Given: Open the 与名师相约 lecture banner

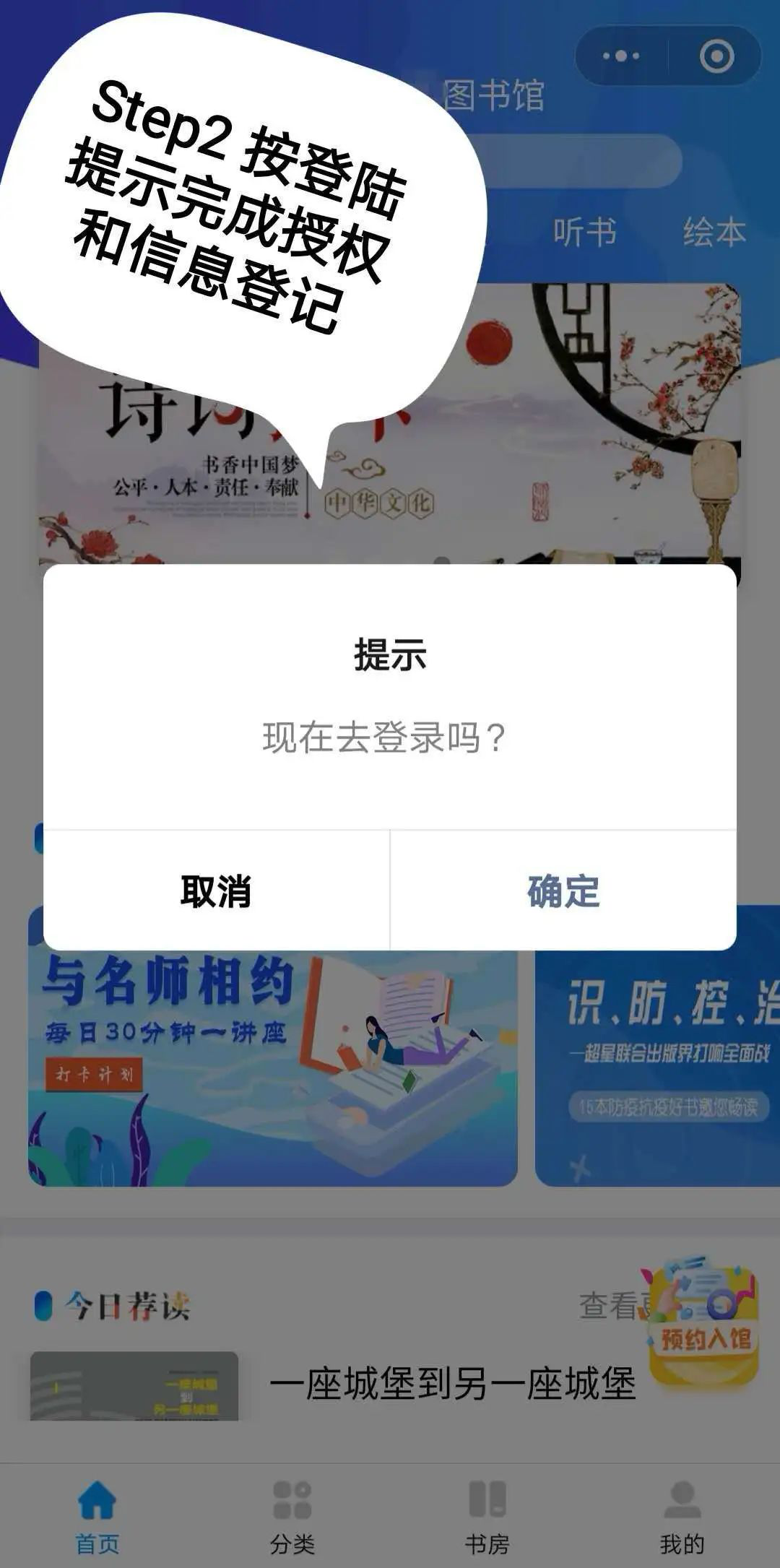Looking at the screenshot, I should tap(272, 1067).
